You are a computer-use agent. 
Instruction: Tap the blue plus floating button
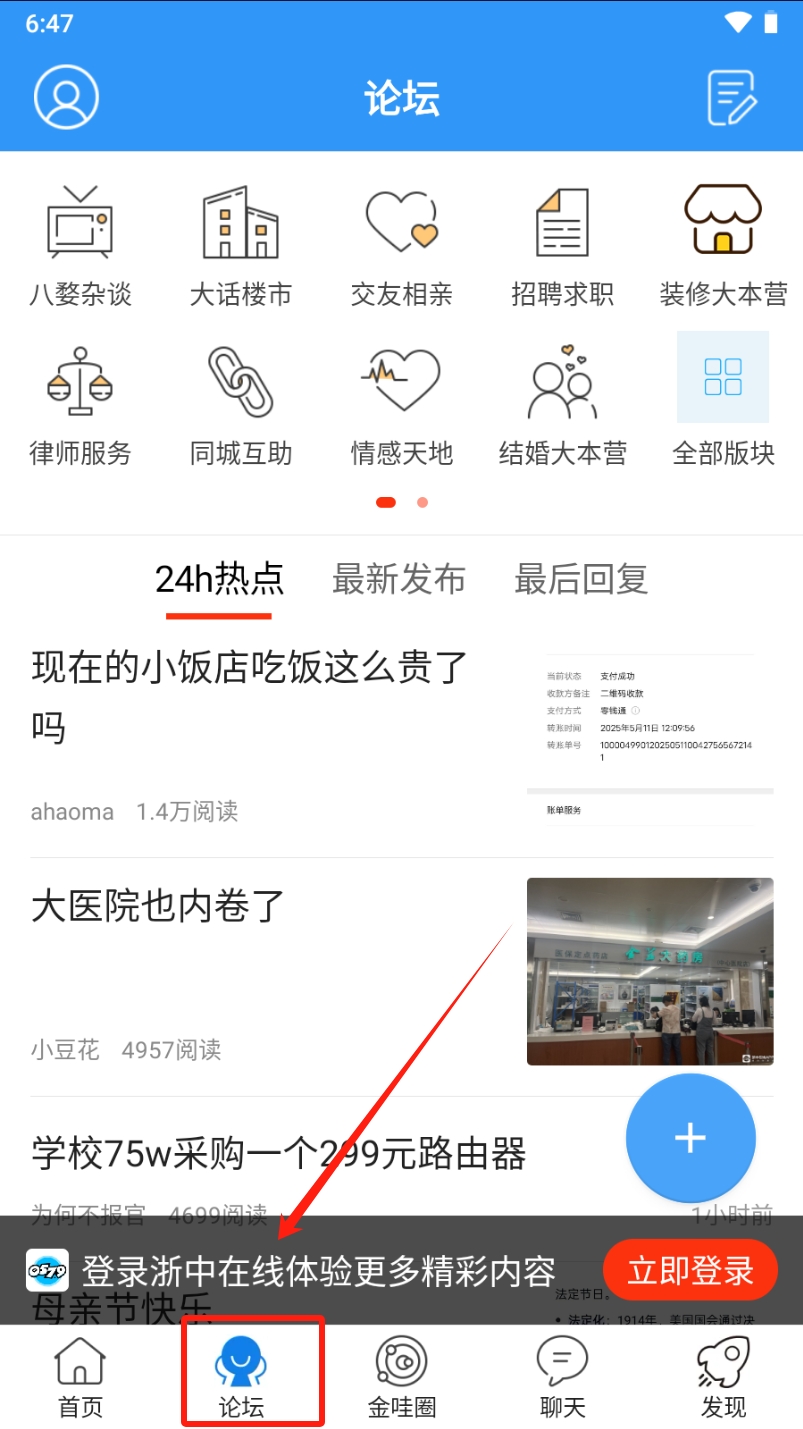pos(690,1137)
